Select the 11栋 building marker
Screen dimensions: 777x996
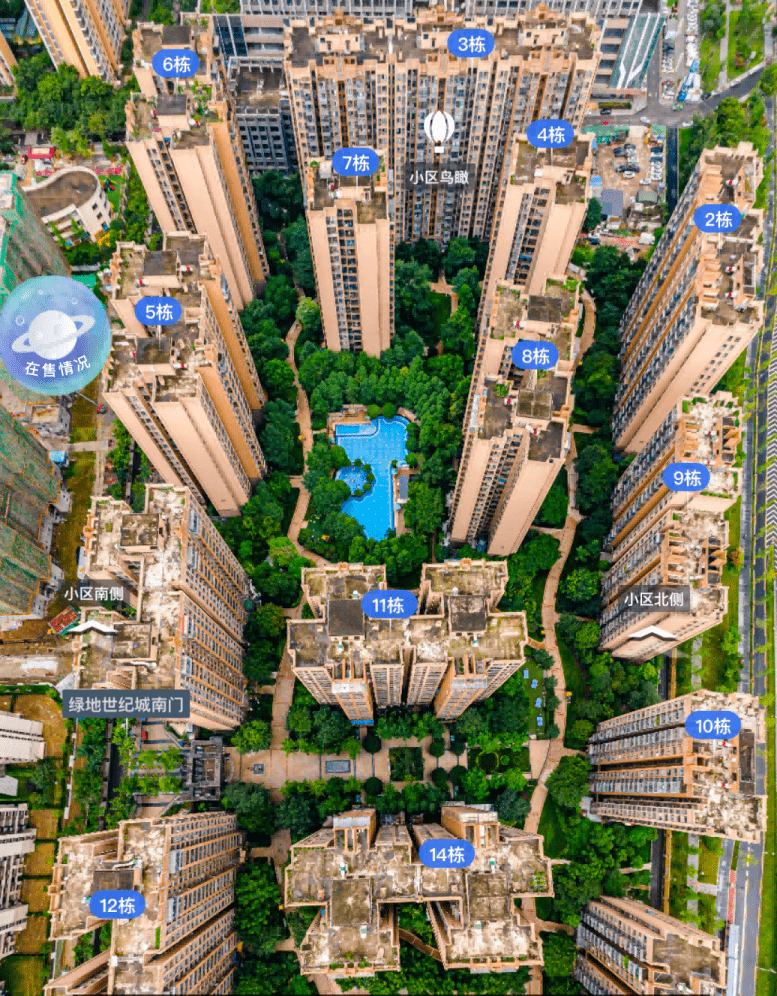coord(389,604)
